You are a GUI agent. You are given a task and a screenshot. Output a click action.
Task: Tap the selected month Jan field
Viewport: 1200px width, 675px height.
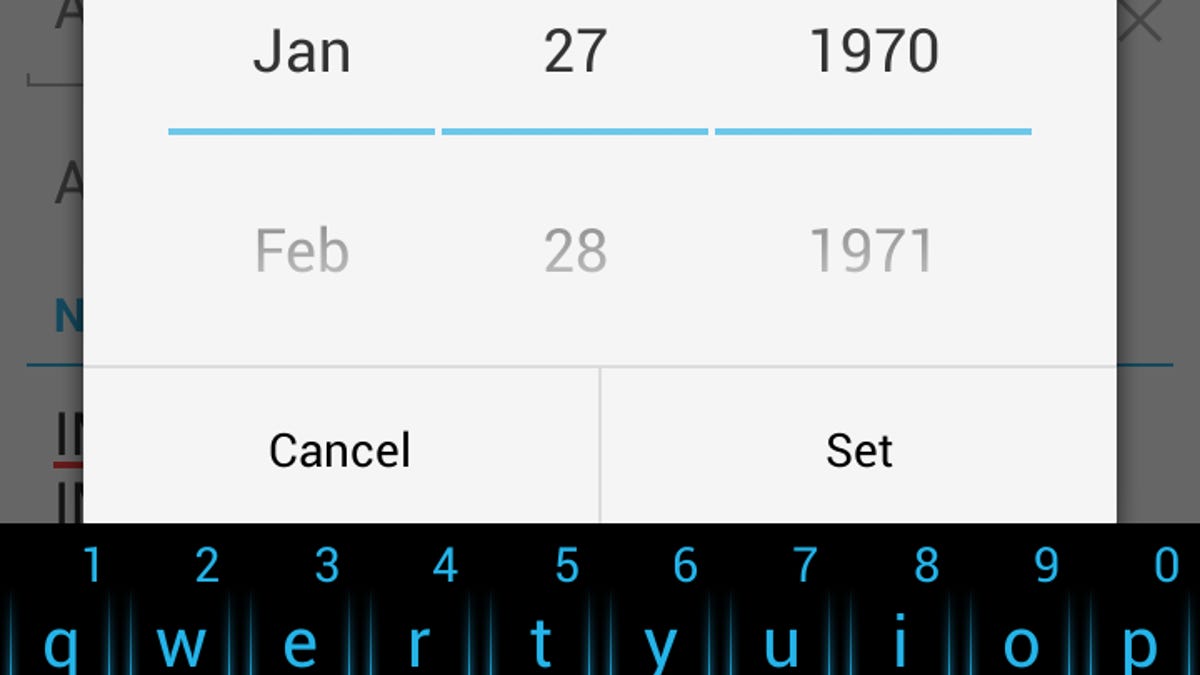(301, 52)
